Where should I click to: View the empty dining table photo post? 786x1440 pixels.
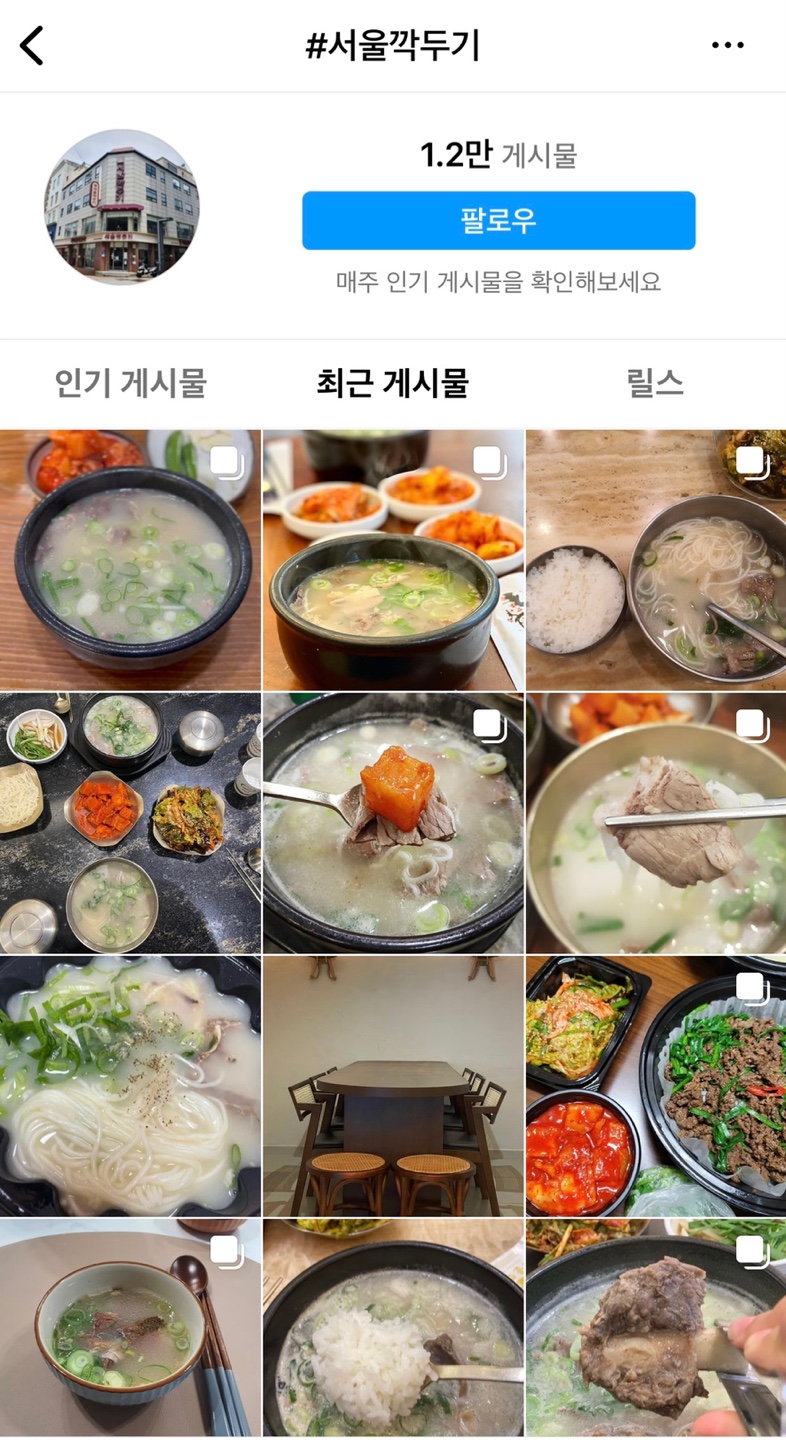tap(392, 1085)
